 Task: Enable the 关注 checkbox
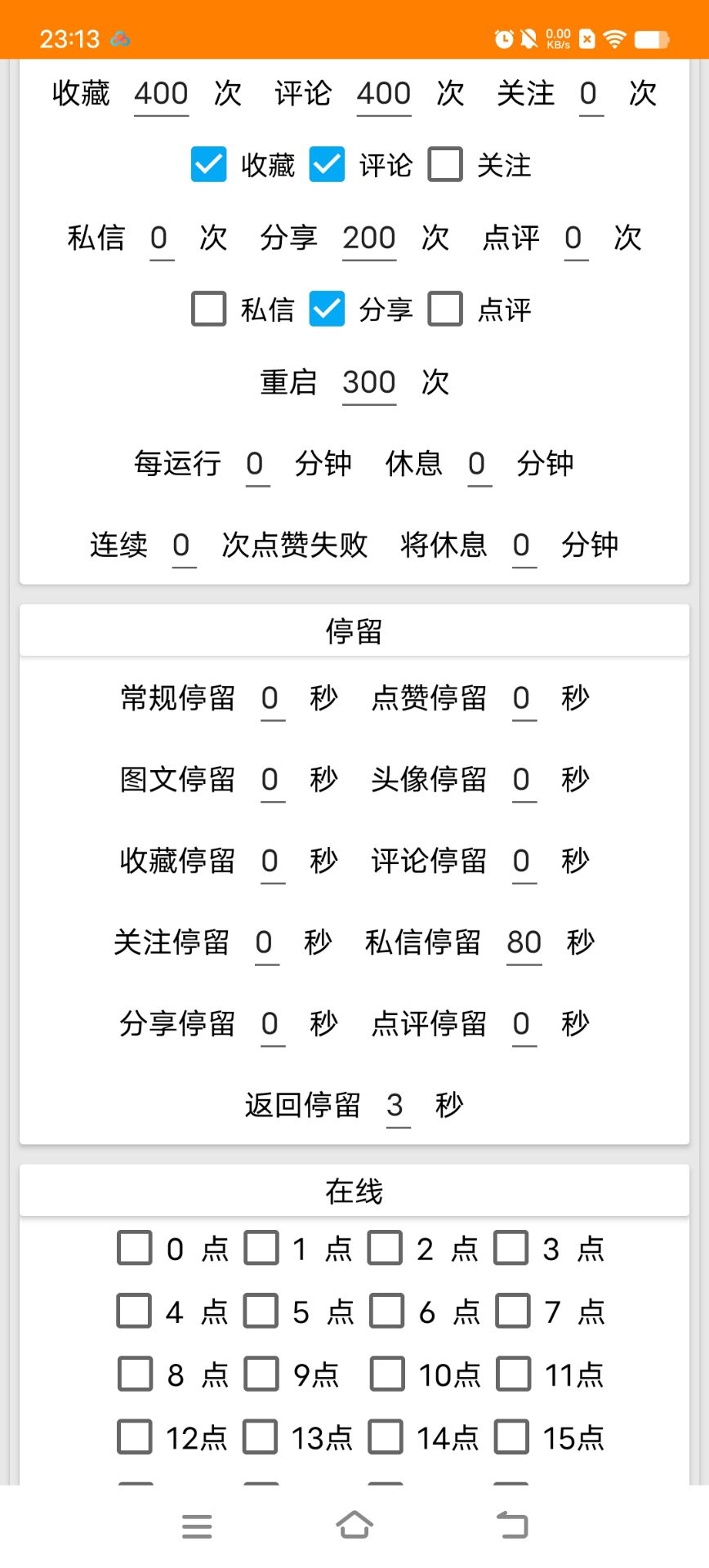click(x=445, y=164)
